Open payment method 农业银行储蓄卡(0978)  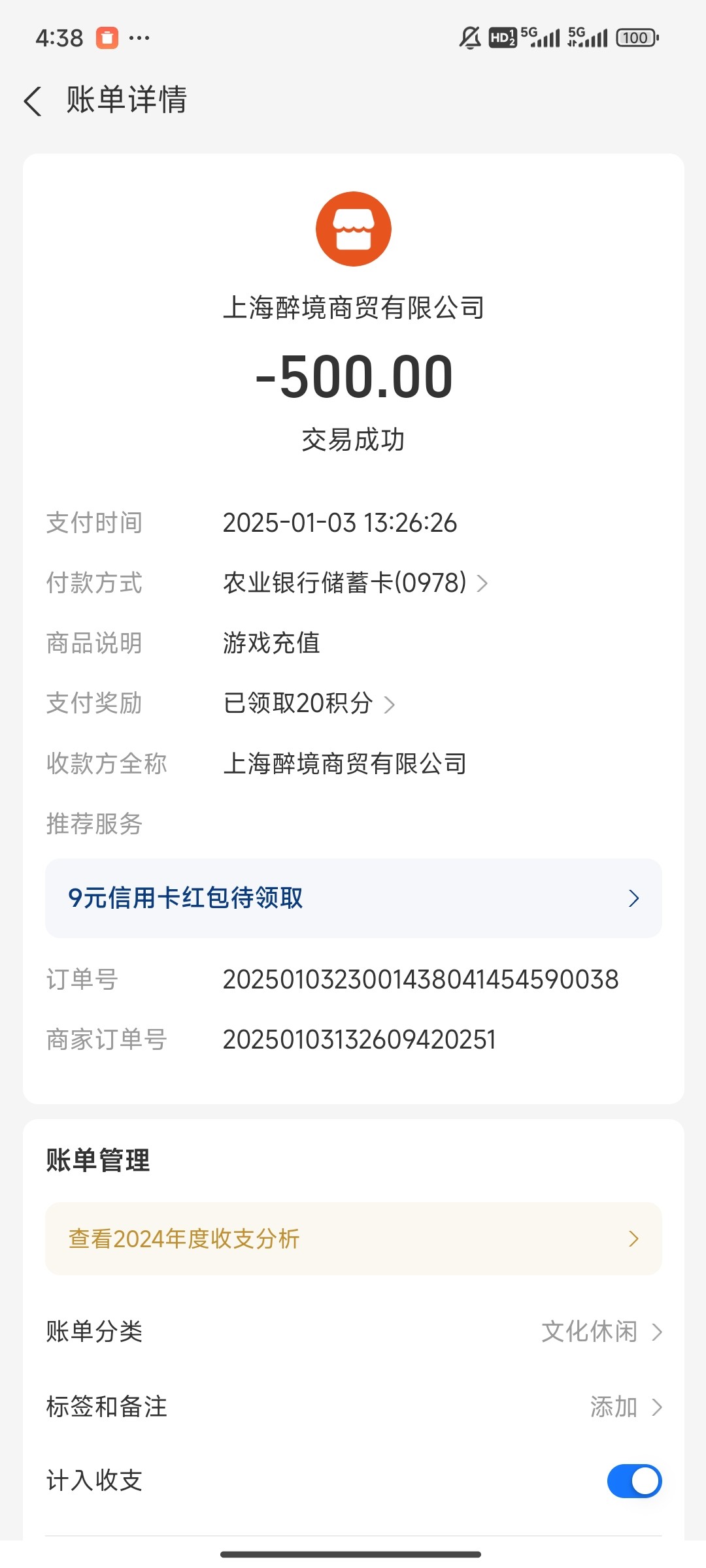355,583
